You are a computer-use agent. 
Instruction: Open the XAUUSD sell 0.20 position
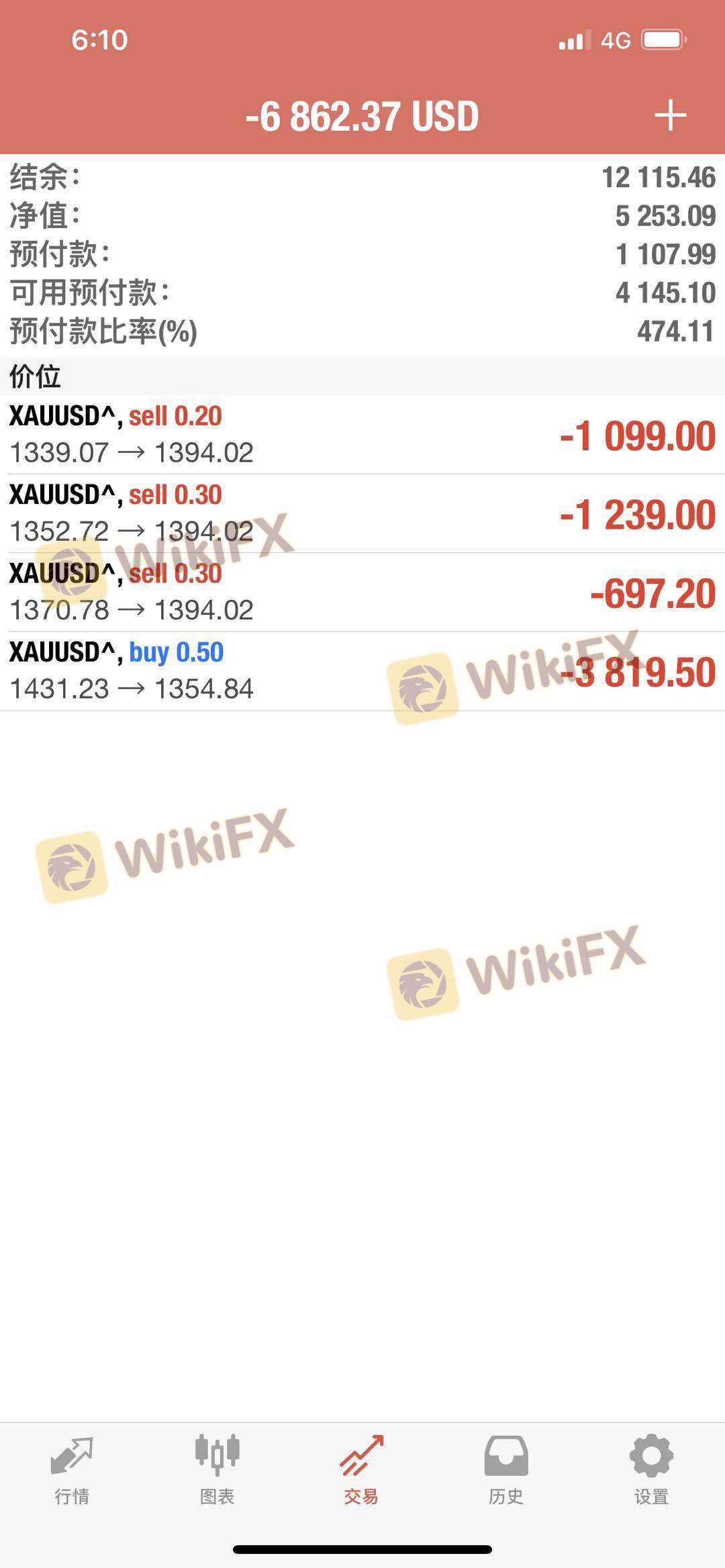pos(362,435)
